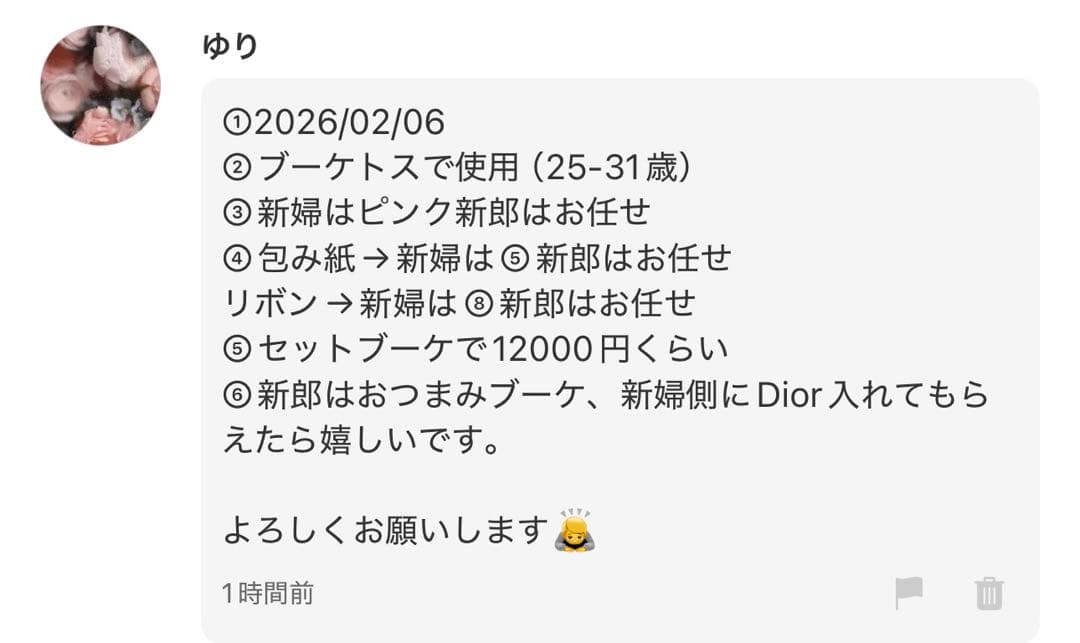Image resolution: width=1080 pixels, height=643 pixels.
Task: Report this comment with the flag icon
Action: click(x=908, y=593)
